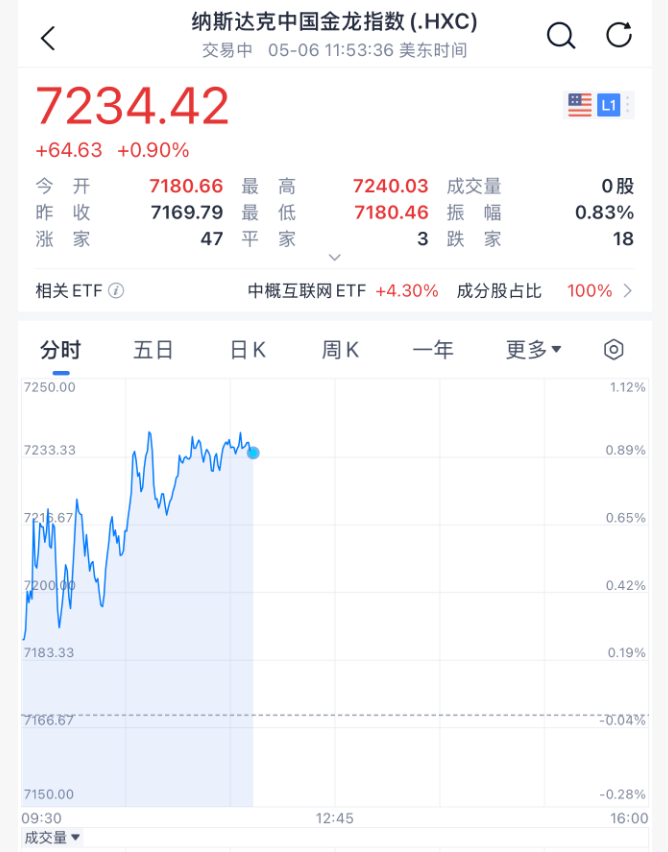Open the 更多 chart period dropdown
The image size is (668, 852).
[533, 349]
